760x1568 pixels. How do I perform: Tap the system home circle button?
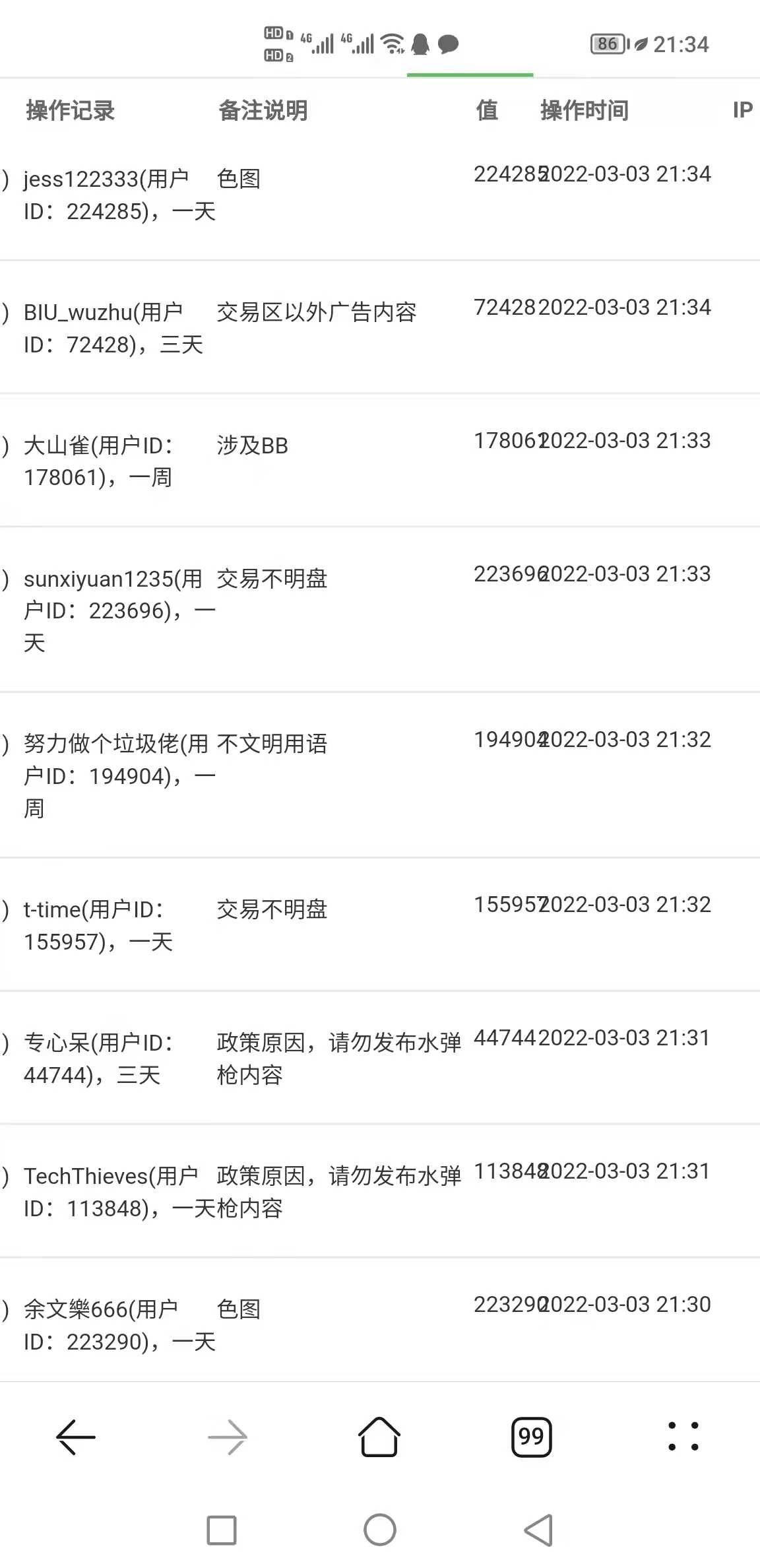pyautogui.click(x=380, y=1530)
